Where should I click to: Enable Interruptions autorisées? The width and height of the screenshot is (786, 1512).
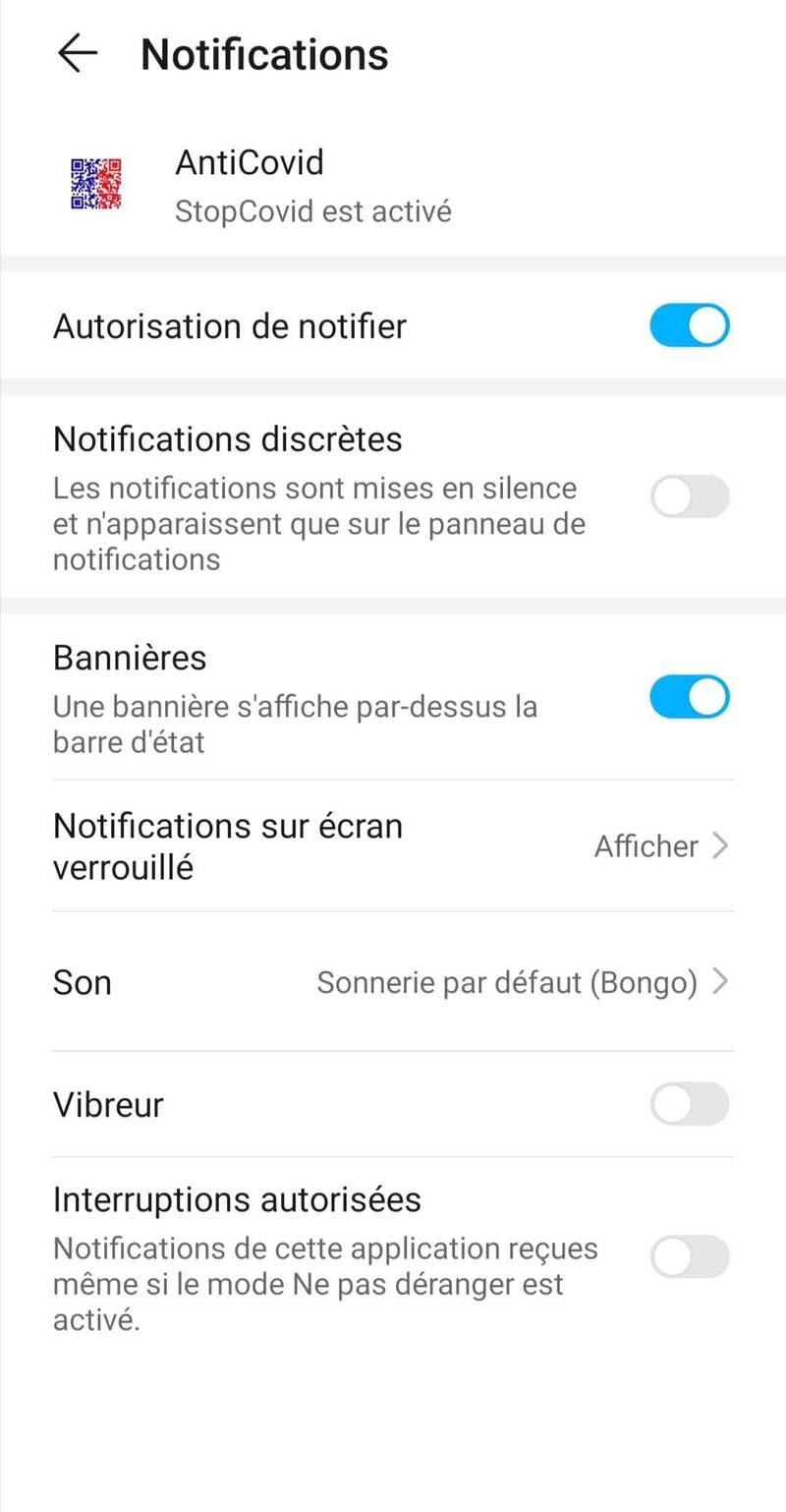pyautogui.click(x=689, y=1257)
